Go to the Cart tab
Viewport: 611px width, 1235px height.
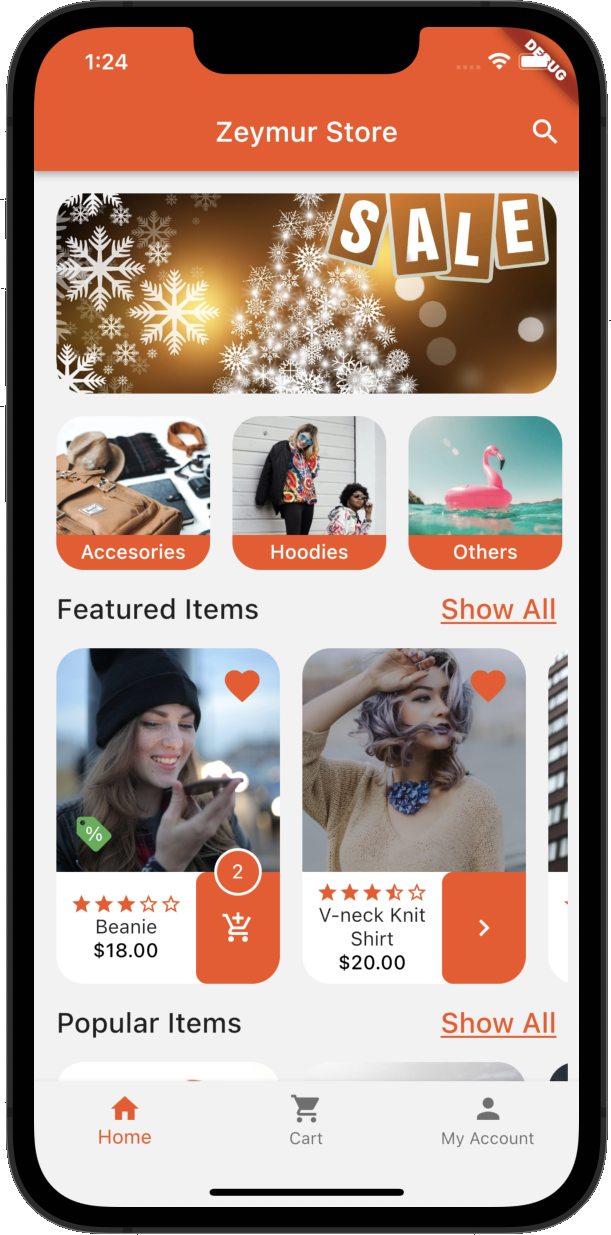pos(306,1120)
